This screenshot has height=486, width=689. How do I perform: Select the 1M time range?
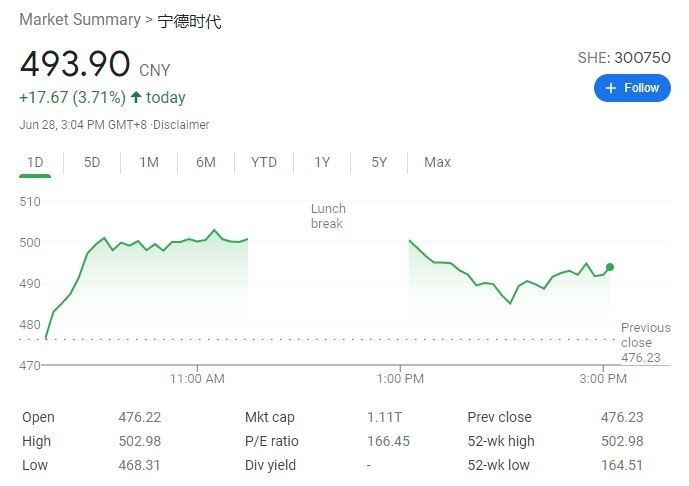[x=149, y=162]
